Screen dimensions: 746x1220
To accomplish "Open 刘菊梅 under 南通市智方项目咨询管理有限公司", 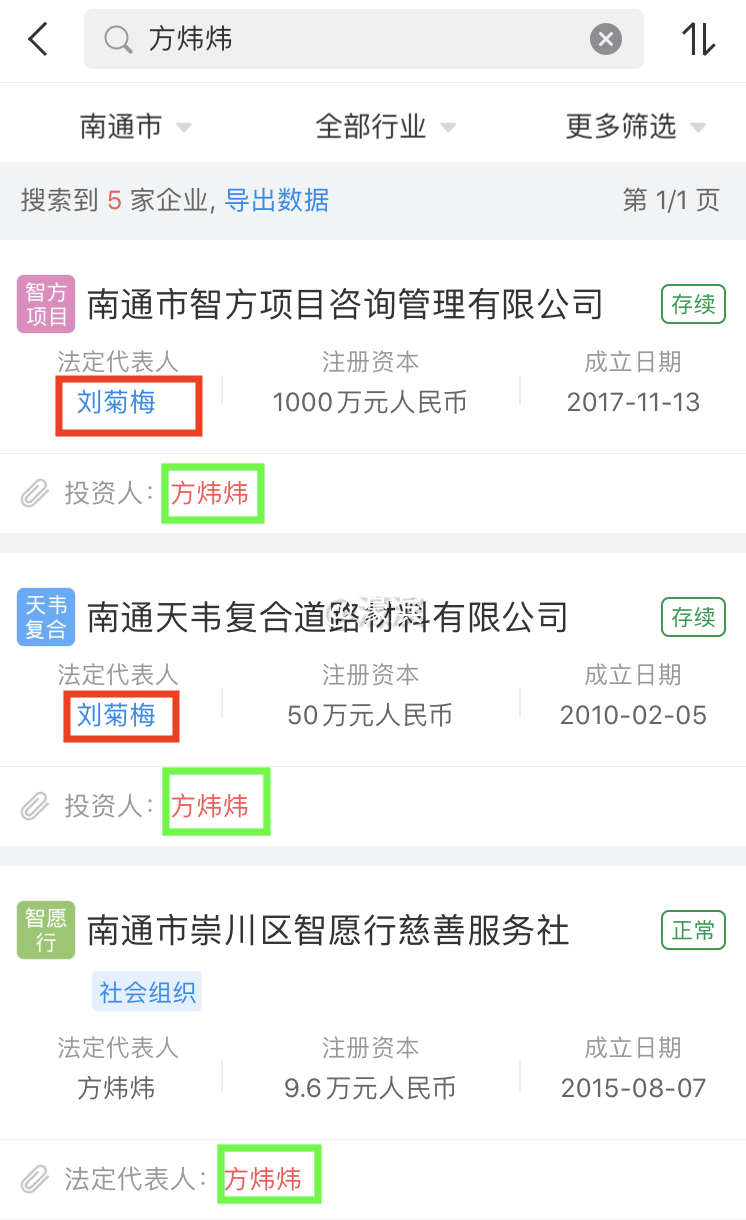I will 116,403.
